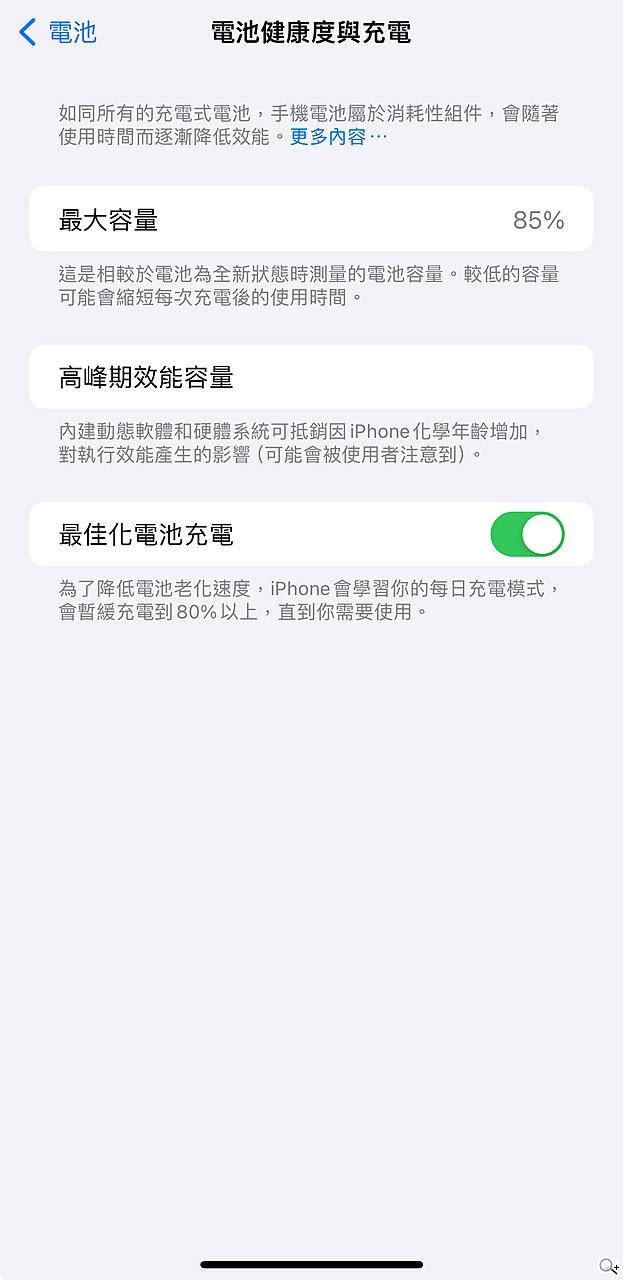Open the 更多內容 link
The height and width of the screenshot is (1280, 623).
[x=337, y=137]
